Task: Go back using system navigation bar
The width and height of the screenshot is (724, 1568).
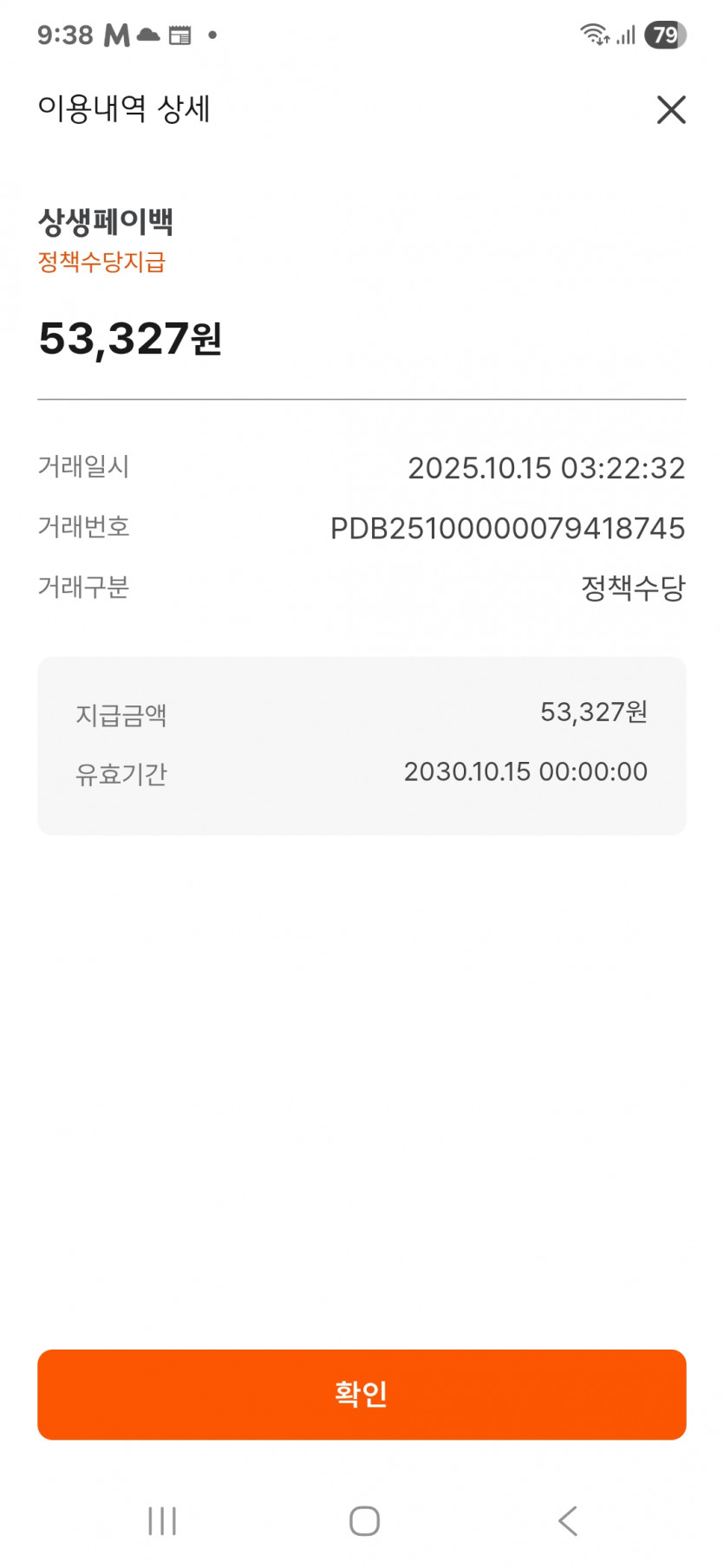Action: (x=568, y=1520)
